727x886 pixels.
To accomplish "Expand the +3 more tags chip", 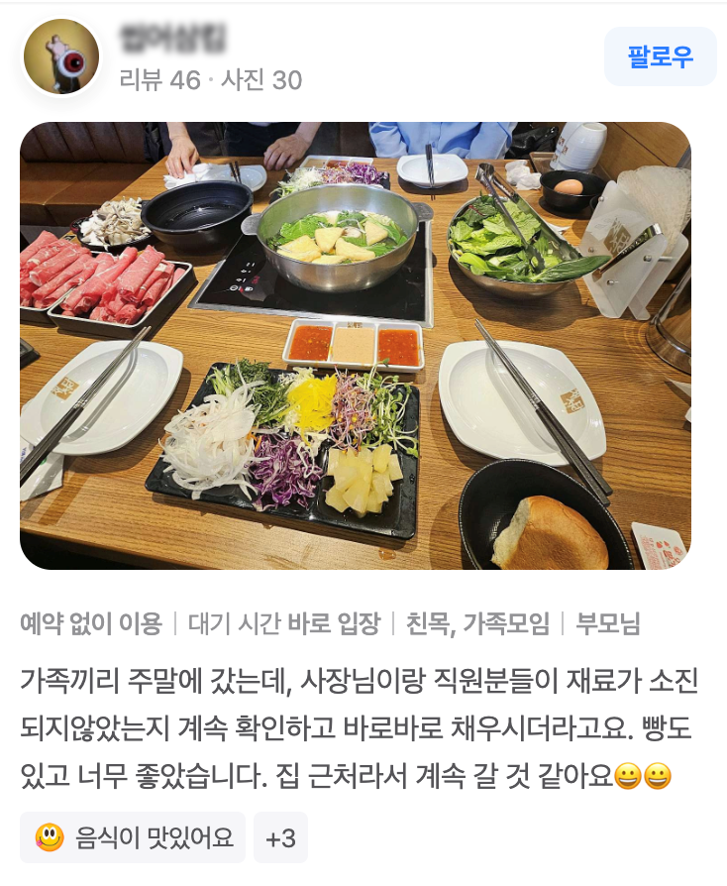I will pos(280,837).
